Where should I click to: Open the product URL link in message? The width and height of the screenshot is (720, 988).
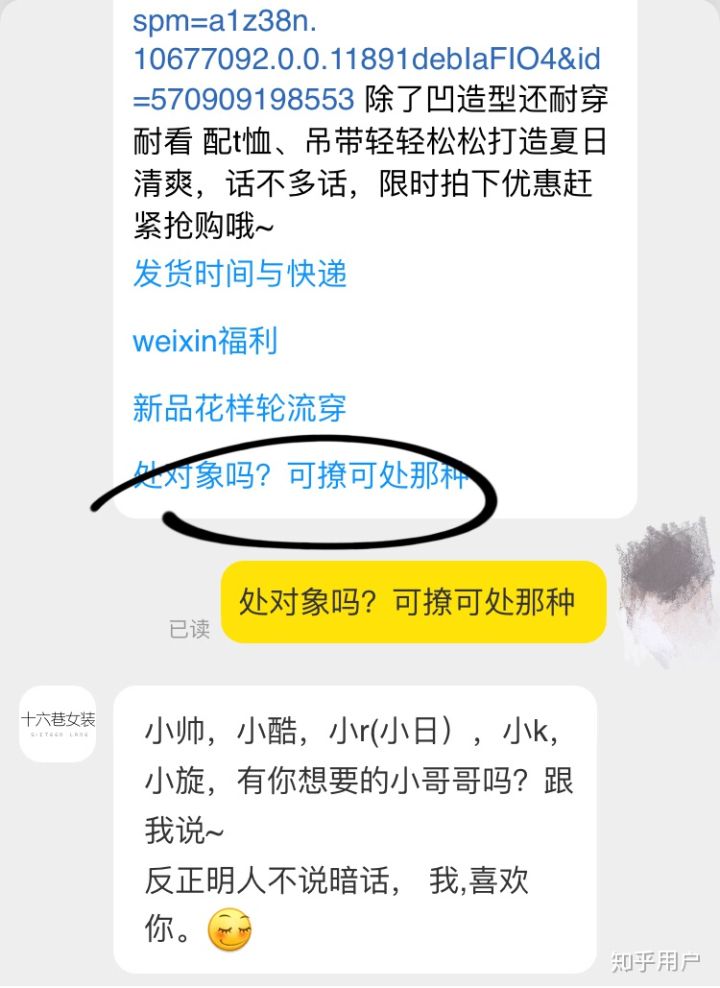pyautogui.click(x=366, y=60)
